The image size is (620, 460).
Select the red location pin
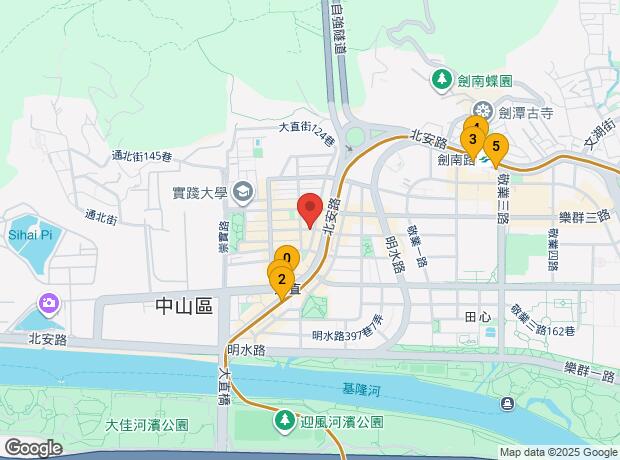310,210
